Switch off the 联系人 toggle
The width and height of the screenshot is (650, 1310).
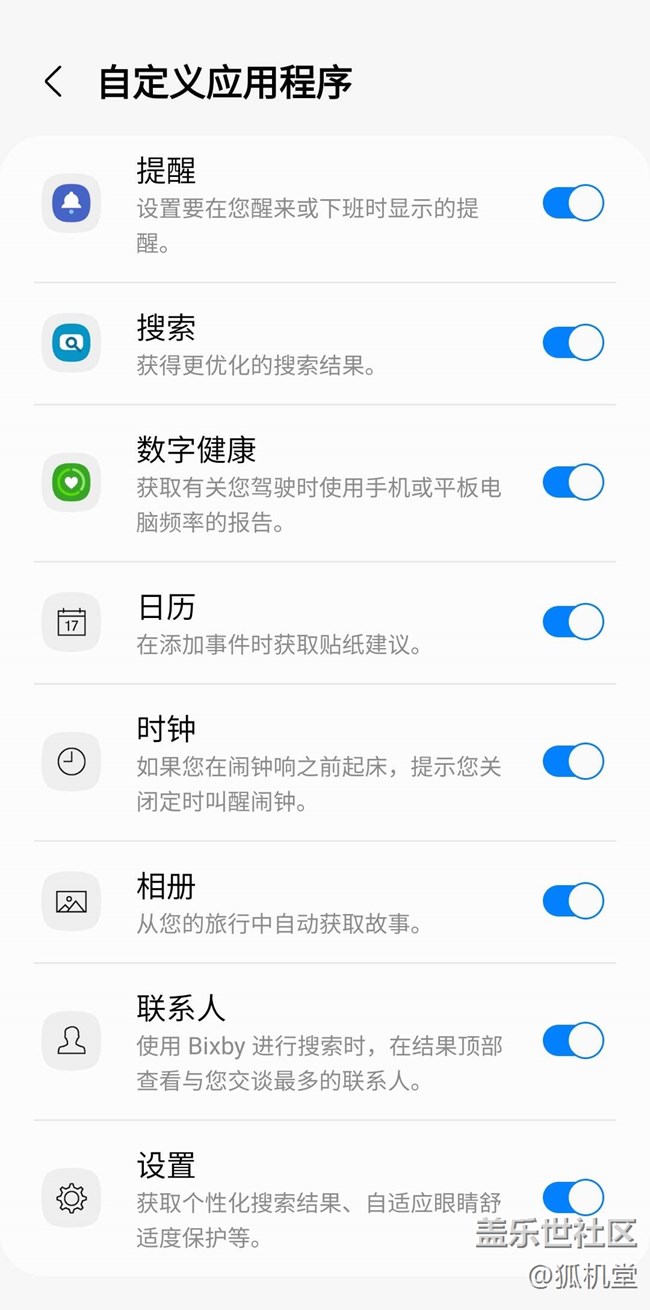[x=573, y=1040]
